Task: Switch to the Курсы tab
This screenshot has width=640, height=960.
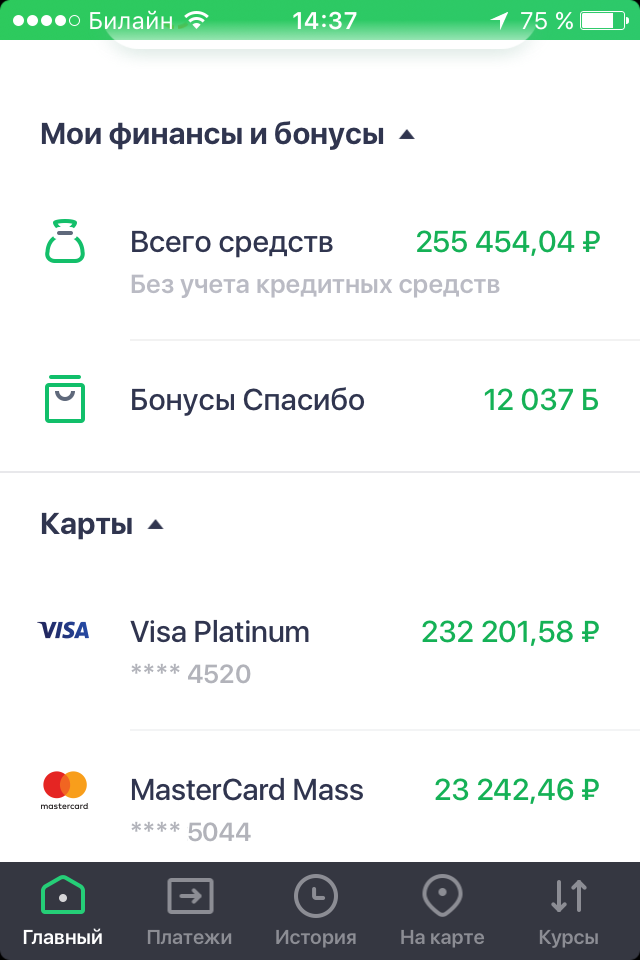Action: pos(568,910)
